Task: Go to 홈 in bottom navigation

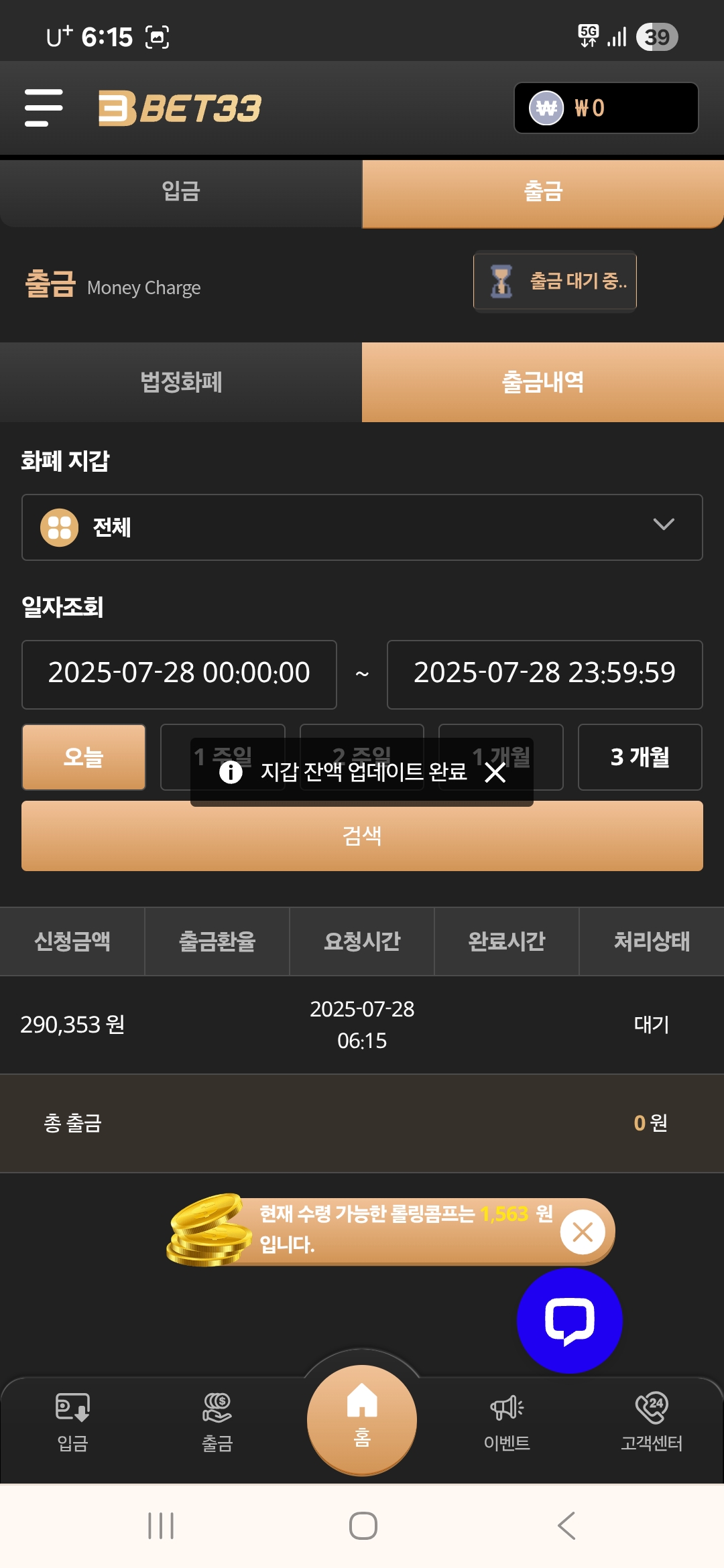Action: coord(362,1419)
